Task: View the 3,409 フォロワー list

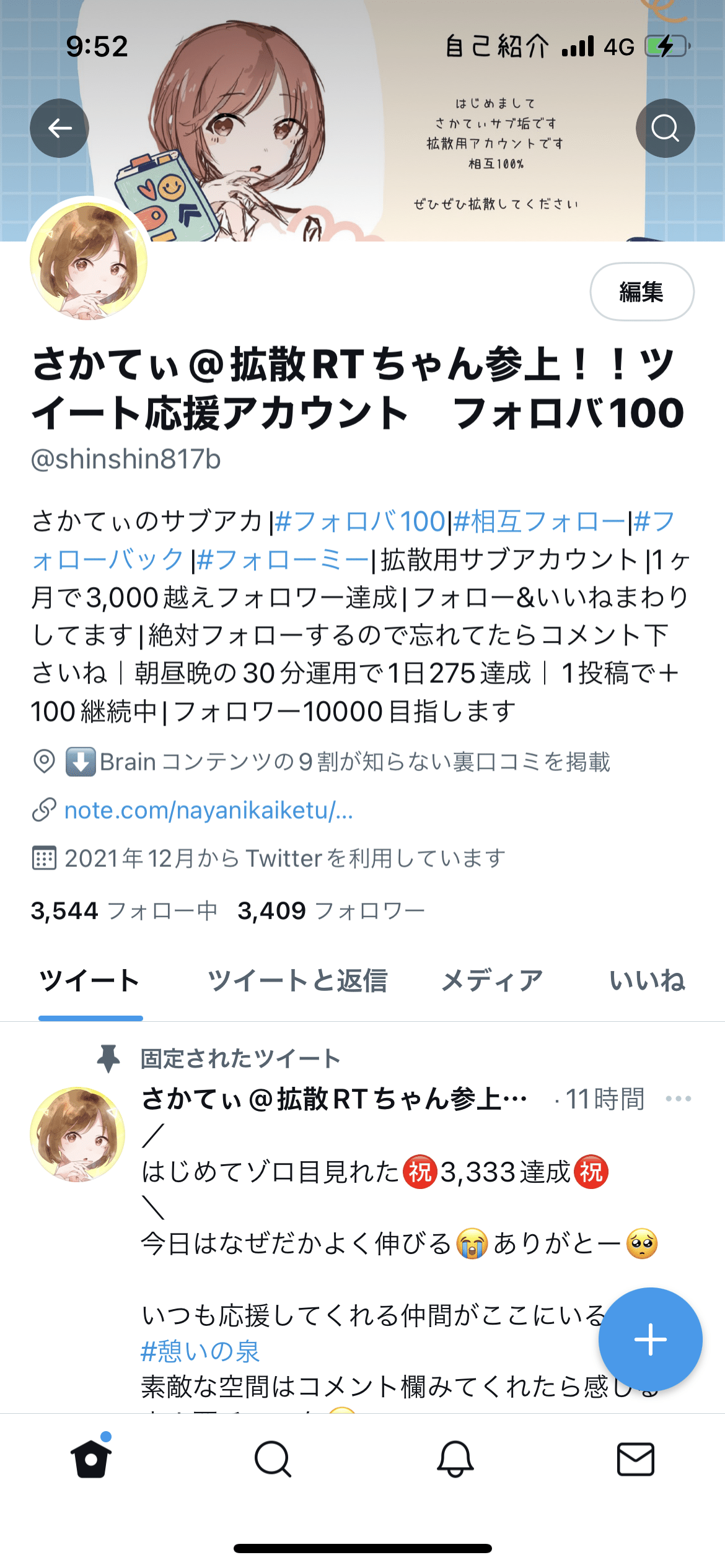Action: tap(332, 910)
